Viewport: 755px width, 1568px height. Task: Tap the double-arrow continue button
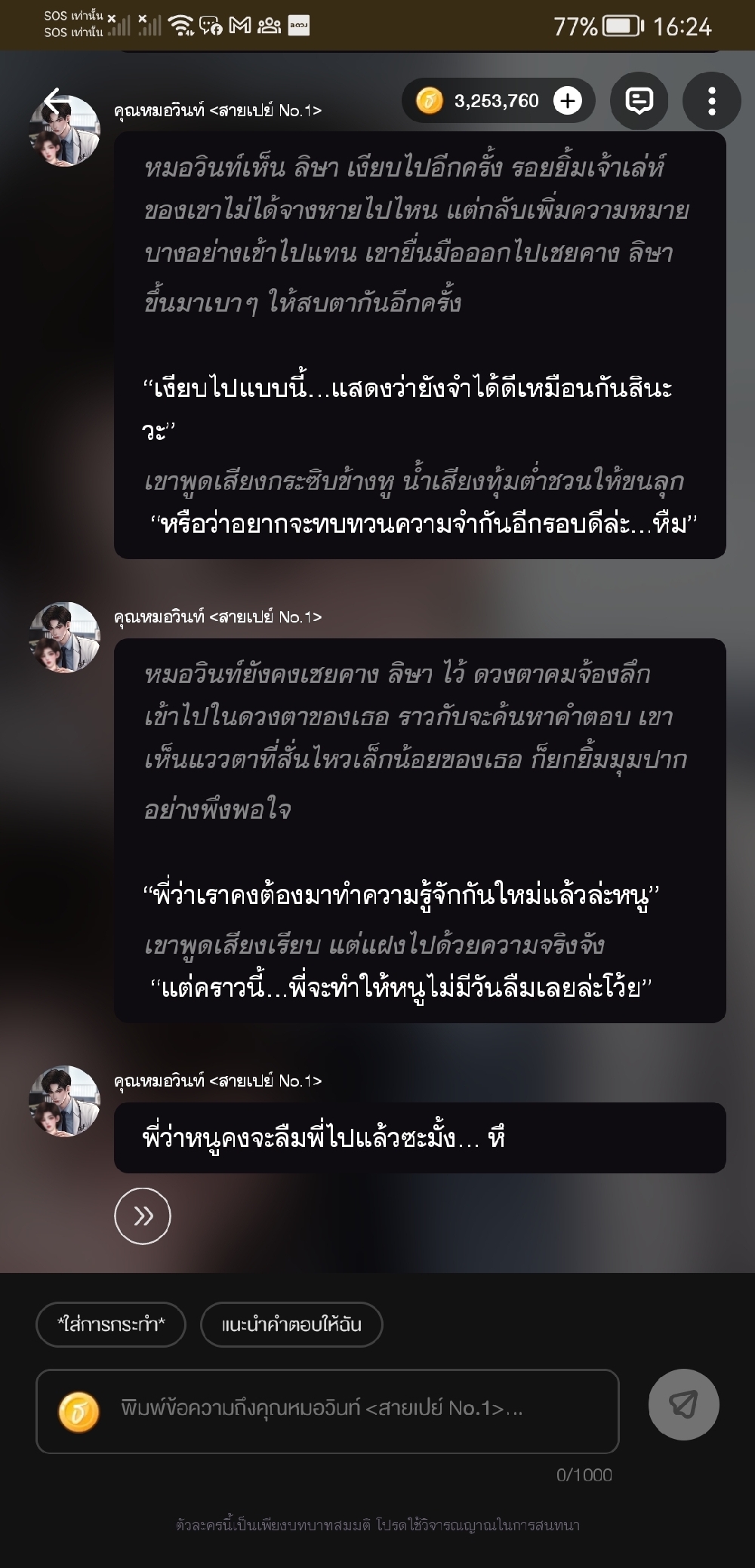(x=143, y=1216)
